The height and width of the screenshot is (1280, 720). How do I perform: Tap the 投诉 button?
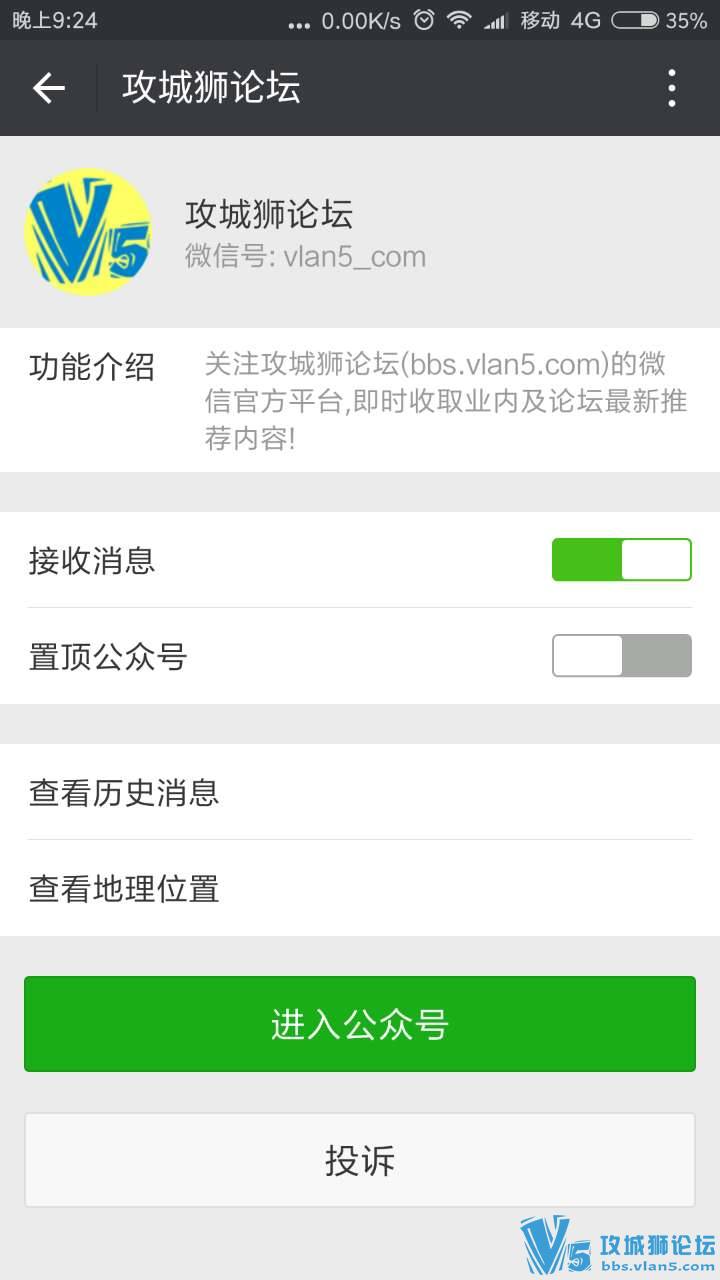[360, 1160]
